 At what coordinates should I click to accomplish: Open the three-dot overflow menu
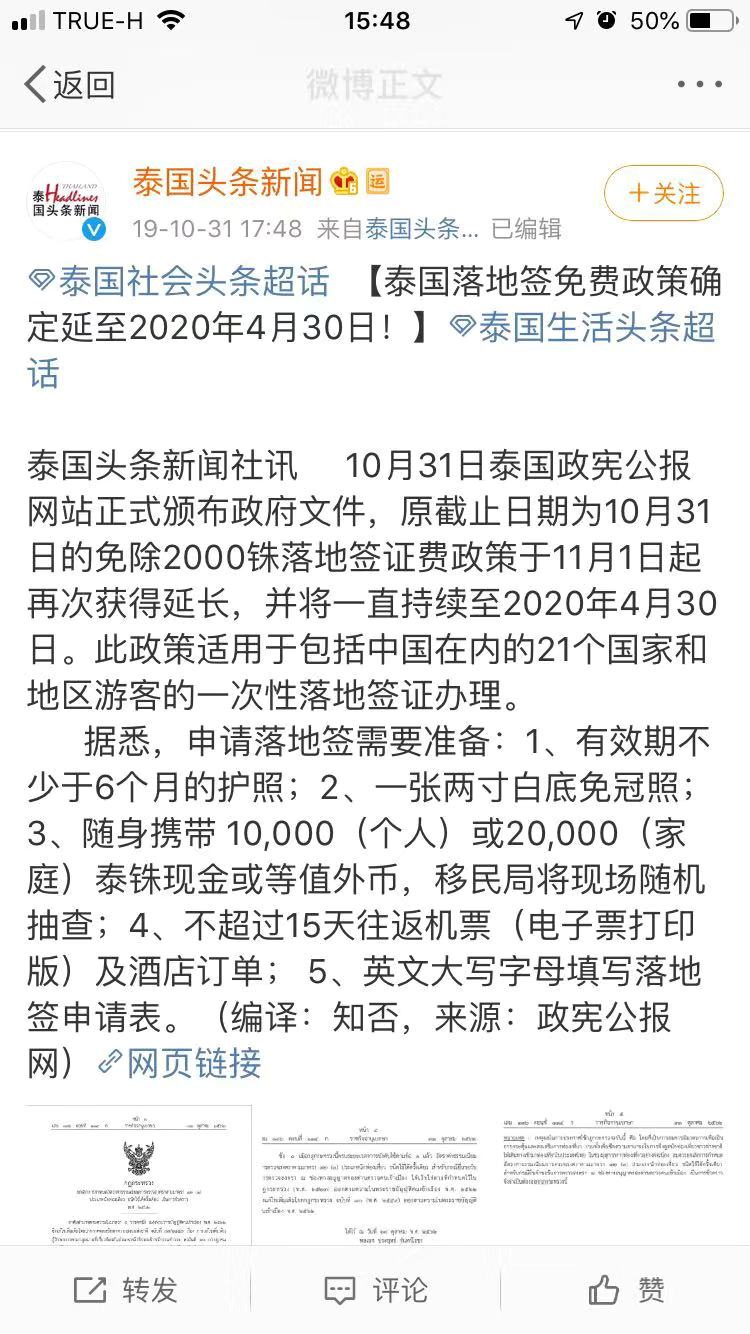[x=698, y=85]
